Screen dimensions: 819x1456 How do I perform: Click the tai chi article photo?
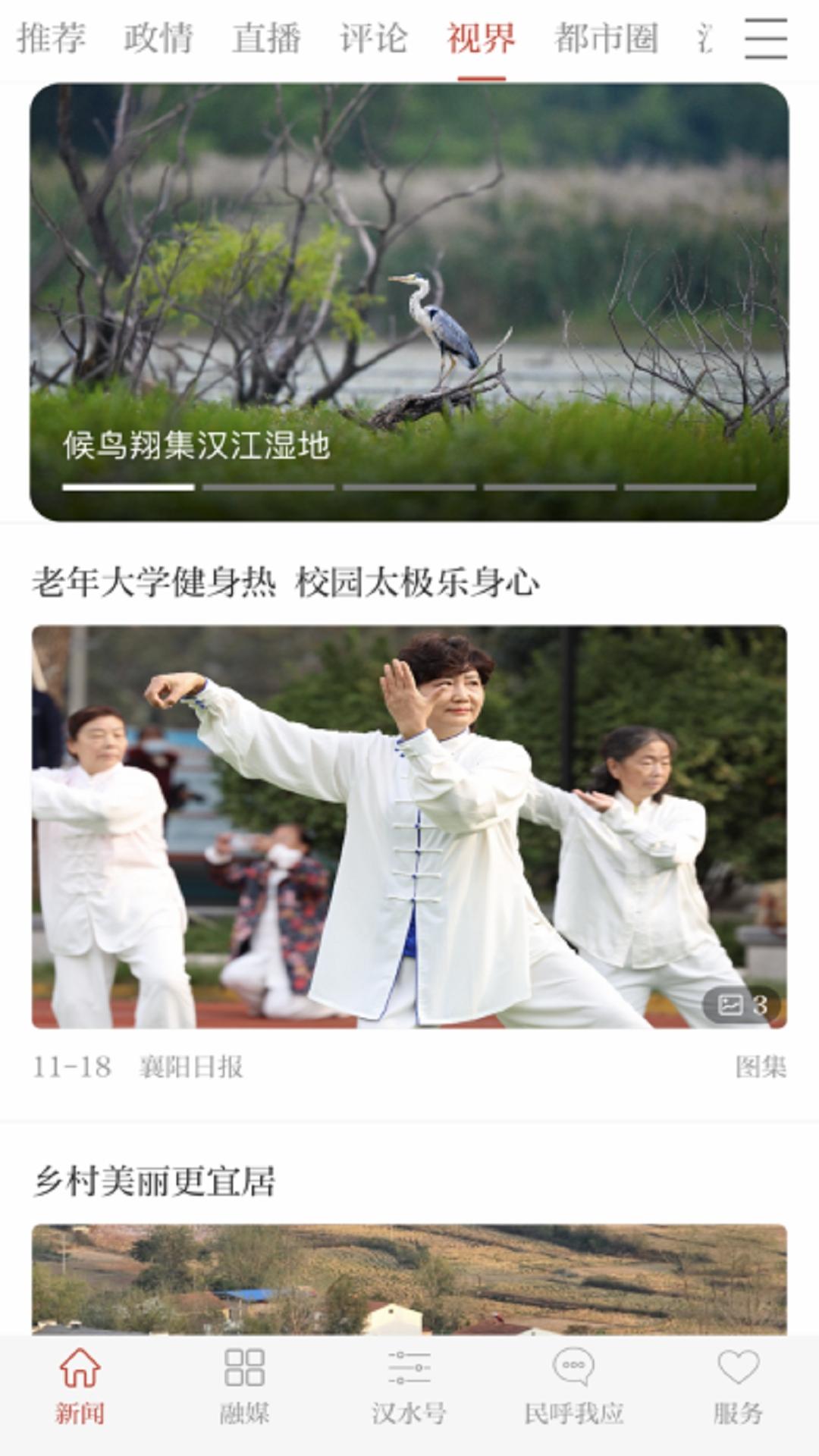(409, 827)
